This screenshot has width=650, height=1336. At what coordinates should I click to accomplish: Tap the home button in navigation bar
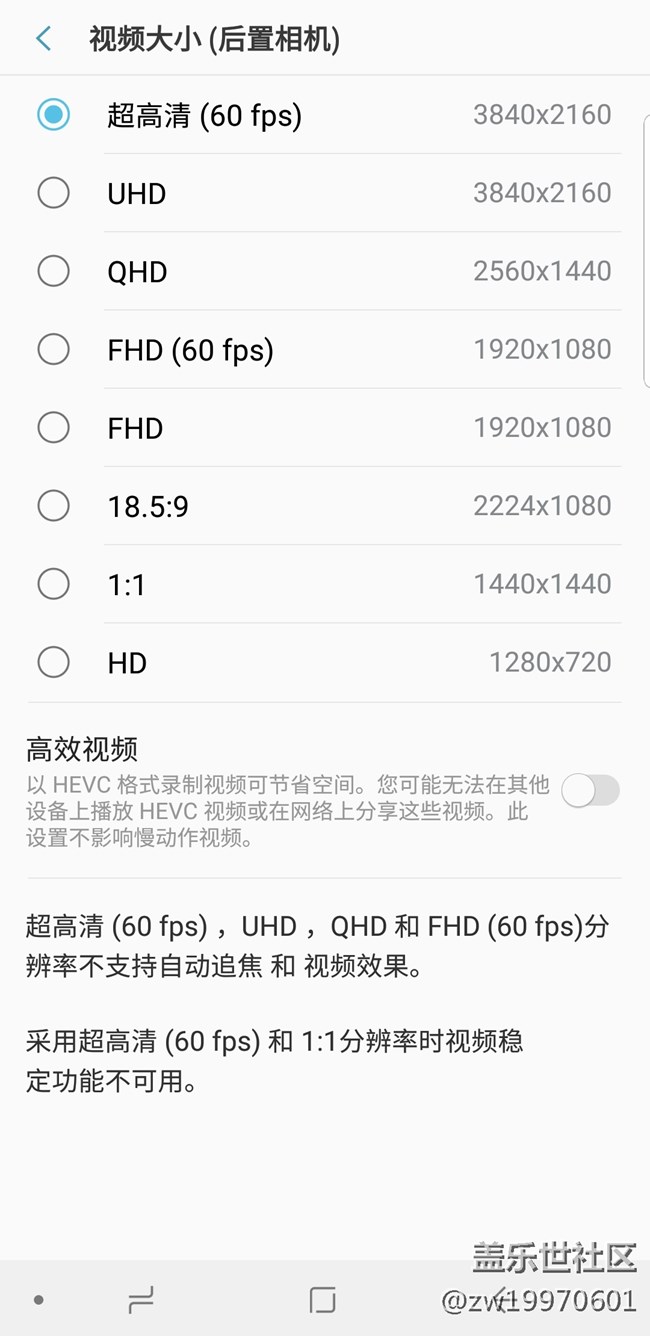[x=322, y=1299]
